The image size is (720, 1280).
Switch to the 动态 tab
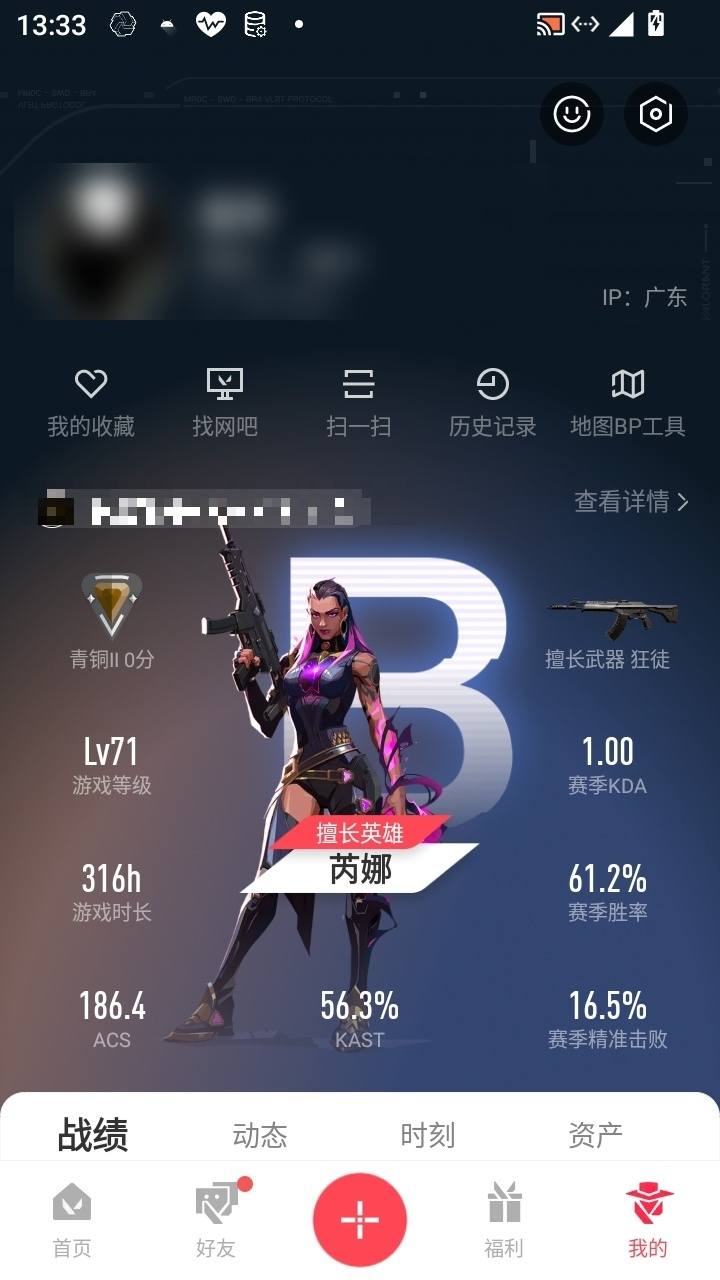[260, 1135]
